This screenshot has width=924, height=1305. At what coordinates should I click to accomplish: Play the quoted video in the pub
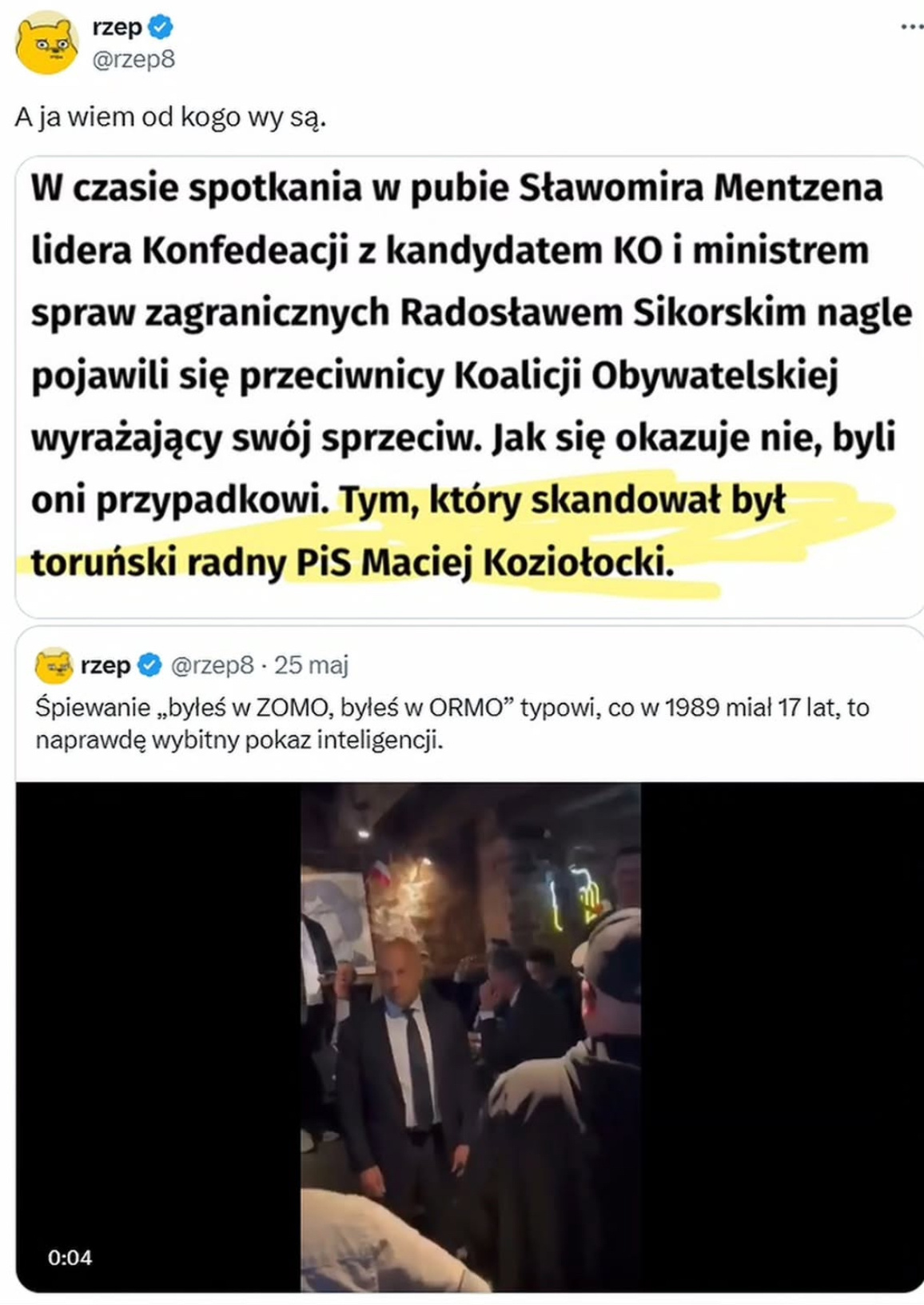tap(470, 1036)
